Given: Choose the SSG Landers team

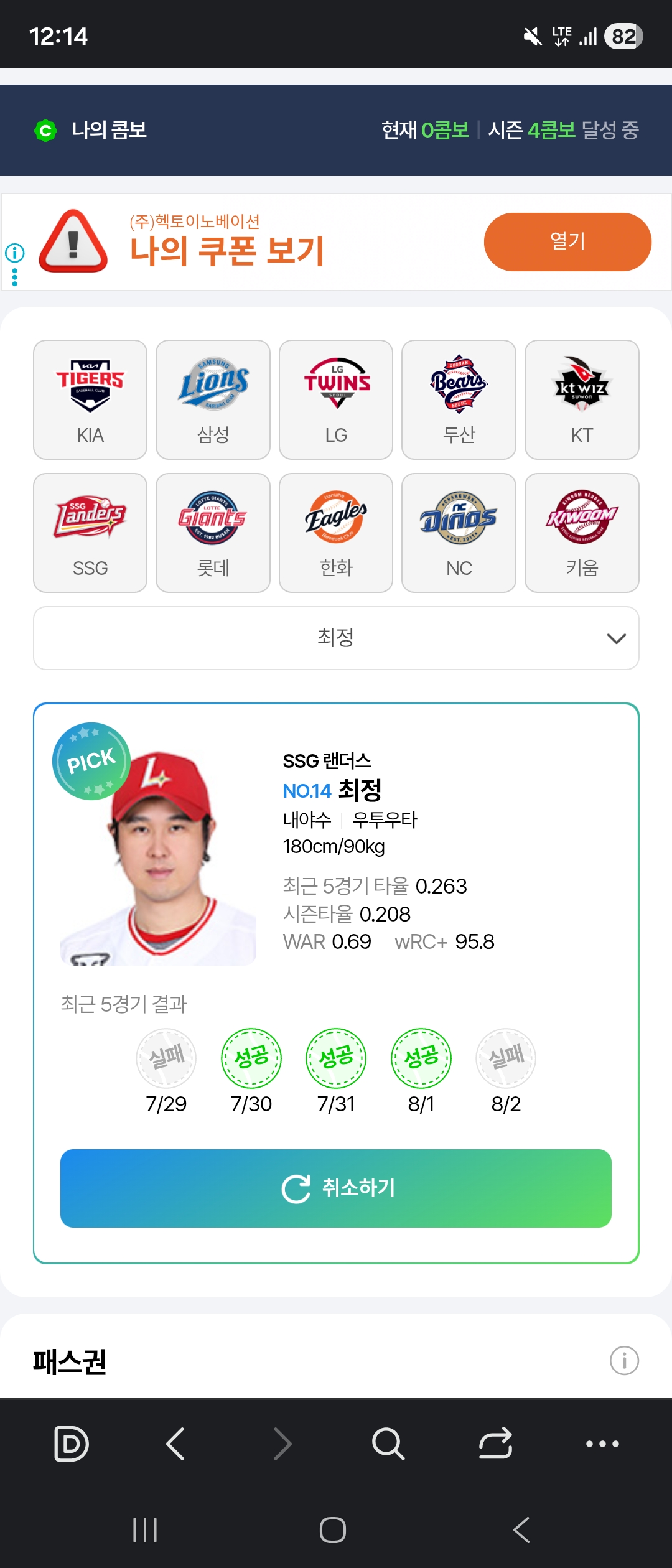Looking at the screenshot, I should (90, 533).
